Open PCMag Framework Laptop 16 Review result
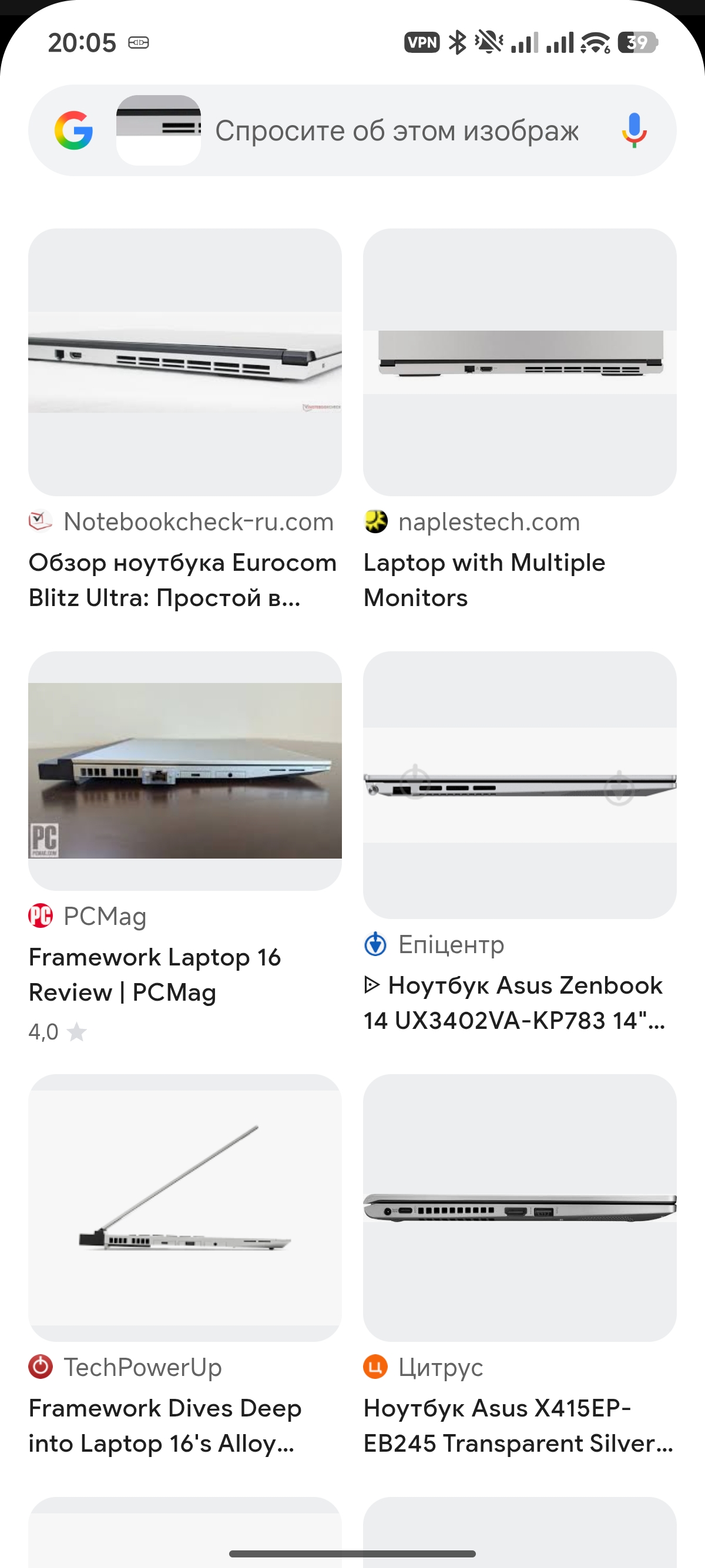This screenshot has width=705, height=1568. [x=184, y=770]
